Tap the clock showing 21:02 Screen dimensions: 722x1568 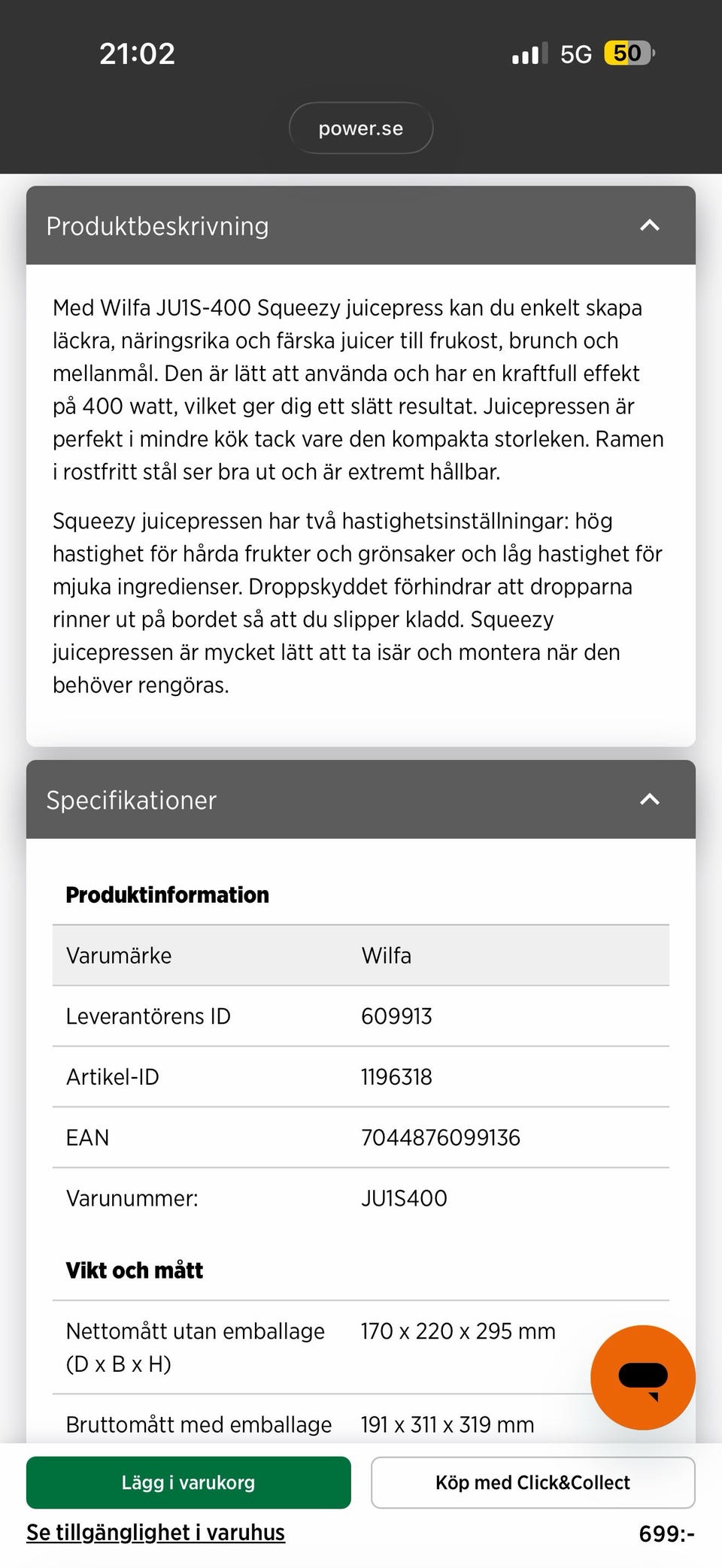pyautogui.click(x=137, y=53)
